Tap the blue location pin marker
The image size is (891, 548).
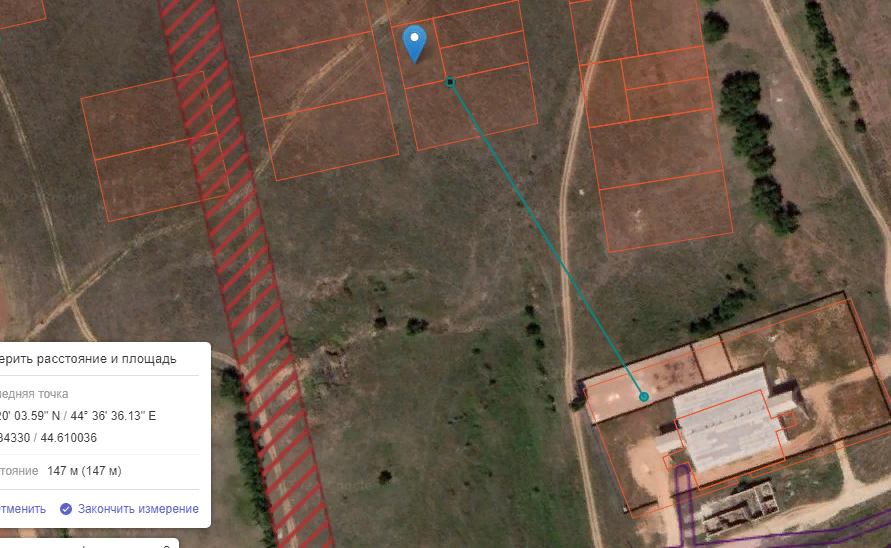[414, 44]
